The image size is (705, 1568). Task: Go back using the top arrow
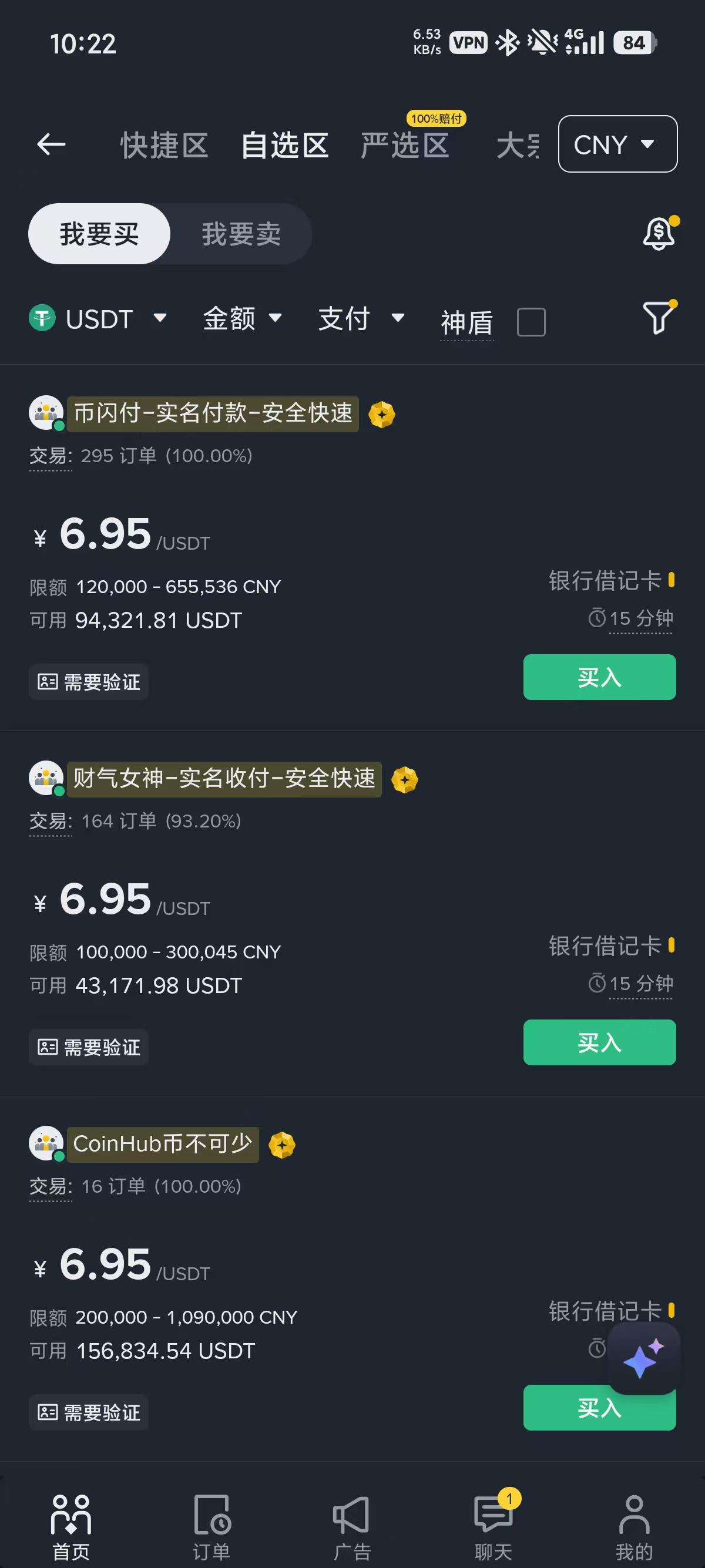(x=51, y=144)
